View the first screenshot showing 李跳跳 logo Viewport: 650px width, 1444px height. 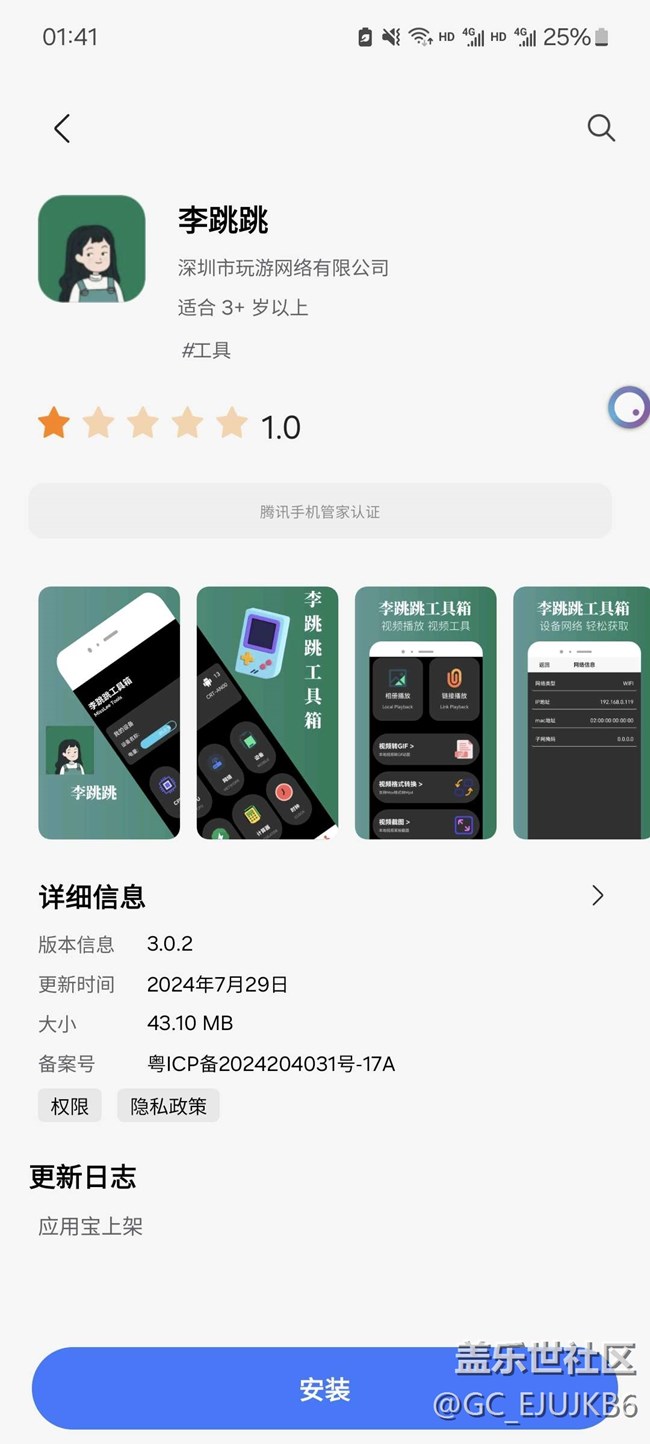[x=109, y=712]
